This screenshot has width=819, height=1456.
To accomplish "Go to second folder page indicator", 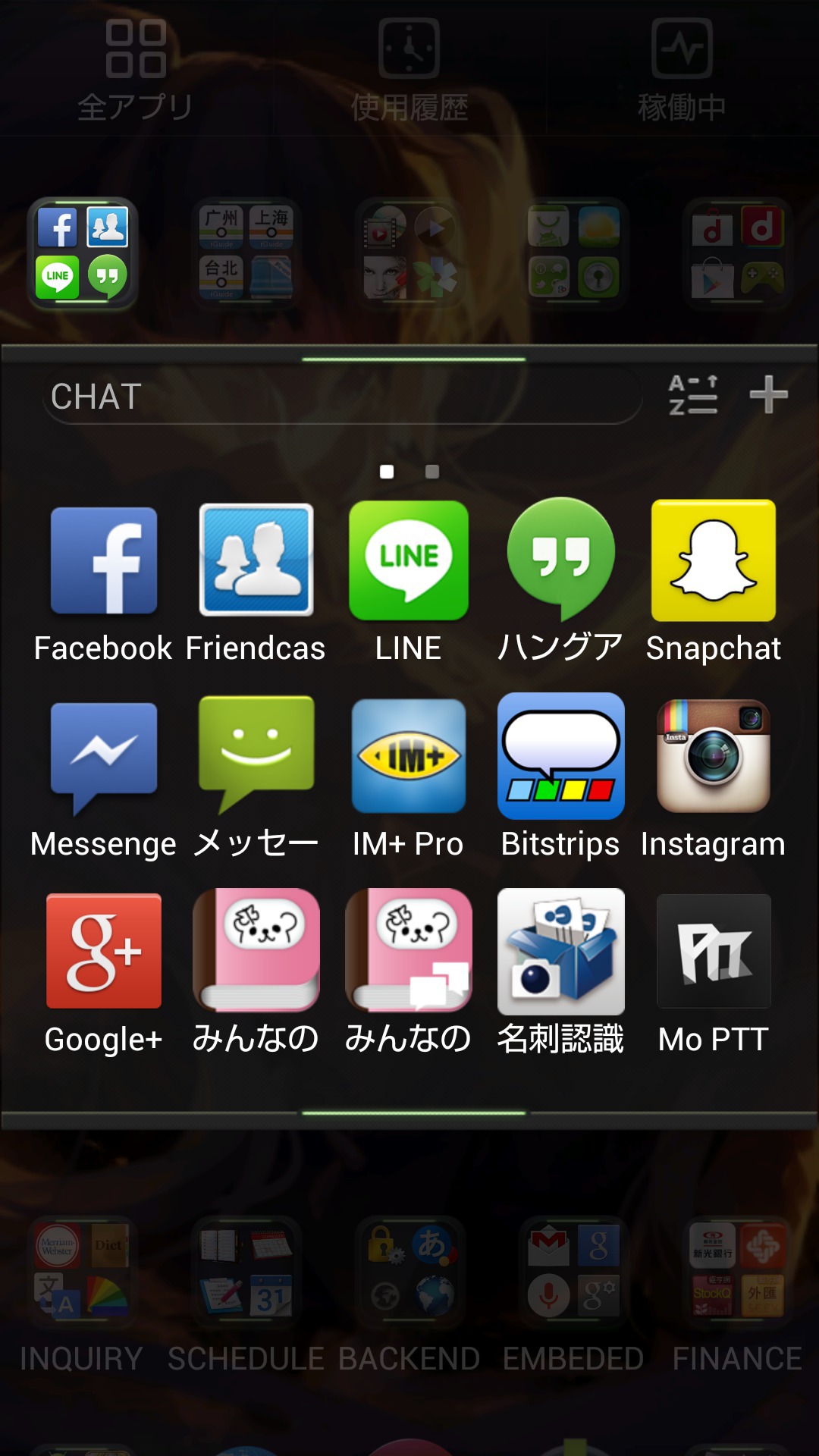I will (432, 472).
